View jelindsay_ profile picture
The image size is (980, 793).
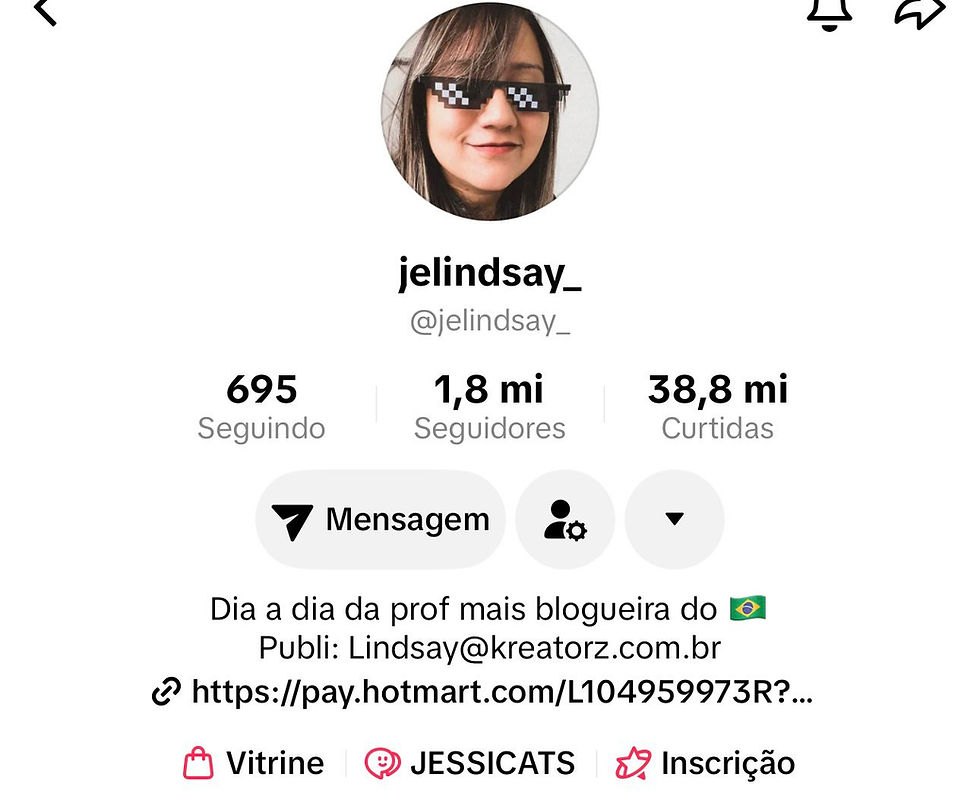(490, 112)
